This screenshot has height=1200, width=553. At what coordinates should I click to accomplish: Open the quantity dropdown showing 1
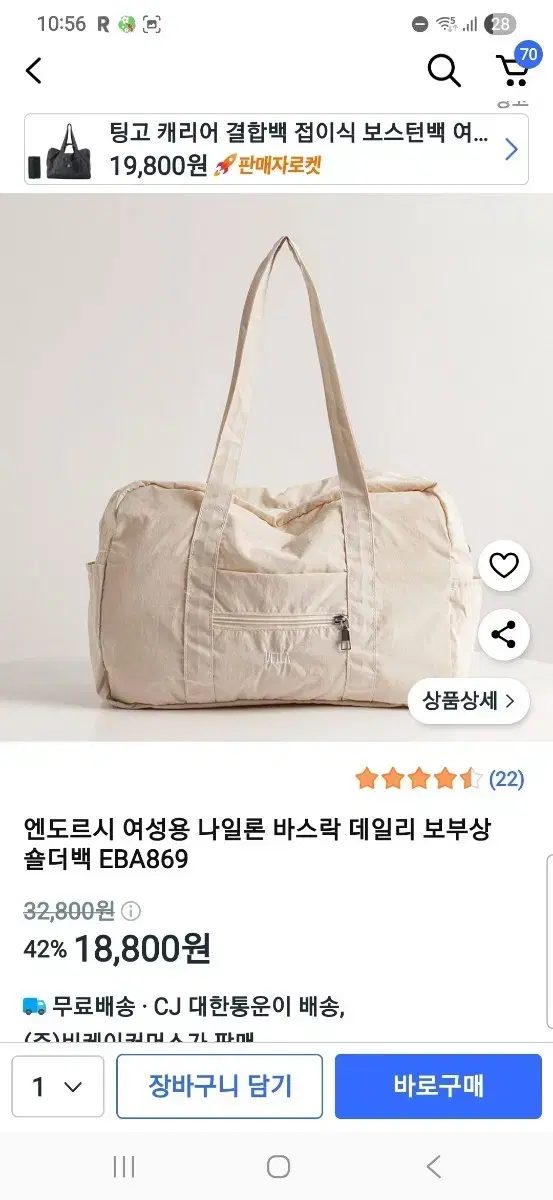tap(56, 1086)
